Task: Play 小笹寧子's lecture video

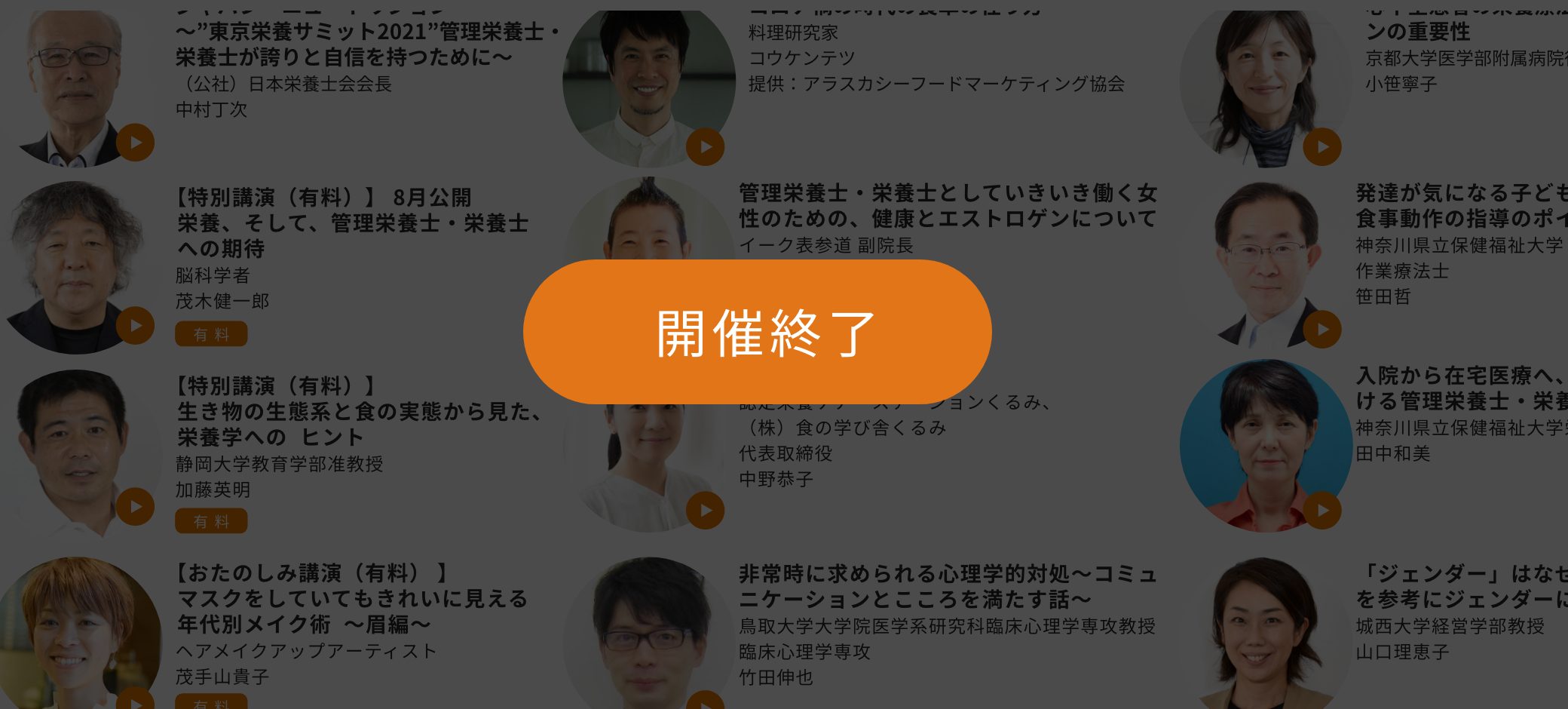Action: (x=1322, y=146)
